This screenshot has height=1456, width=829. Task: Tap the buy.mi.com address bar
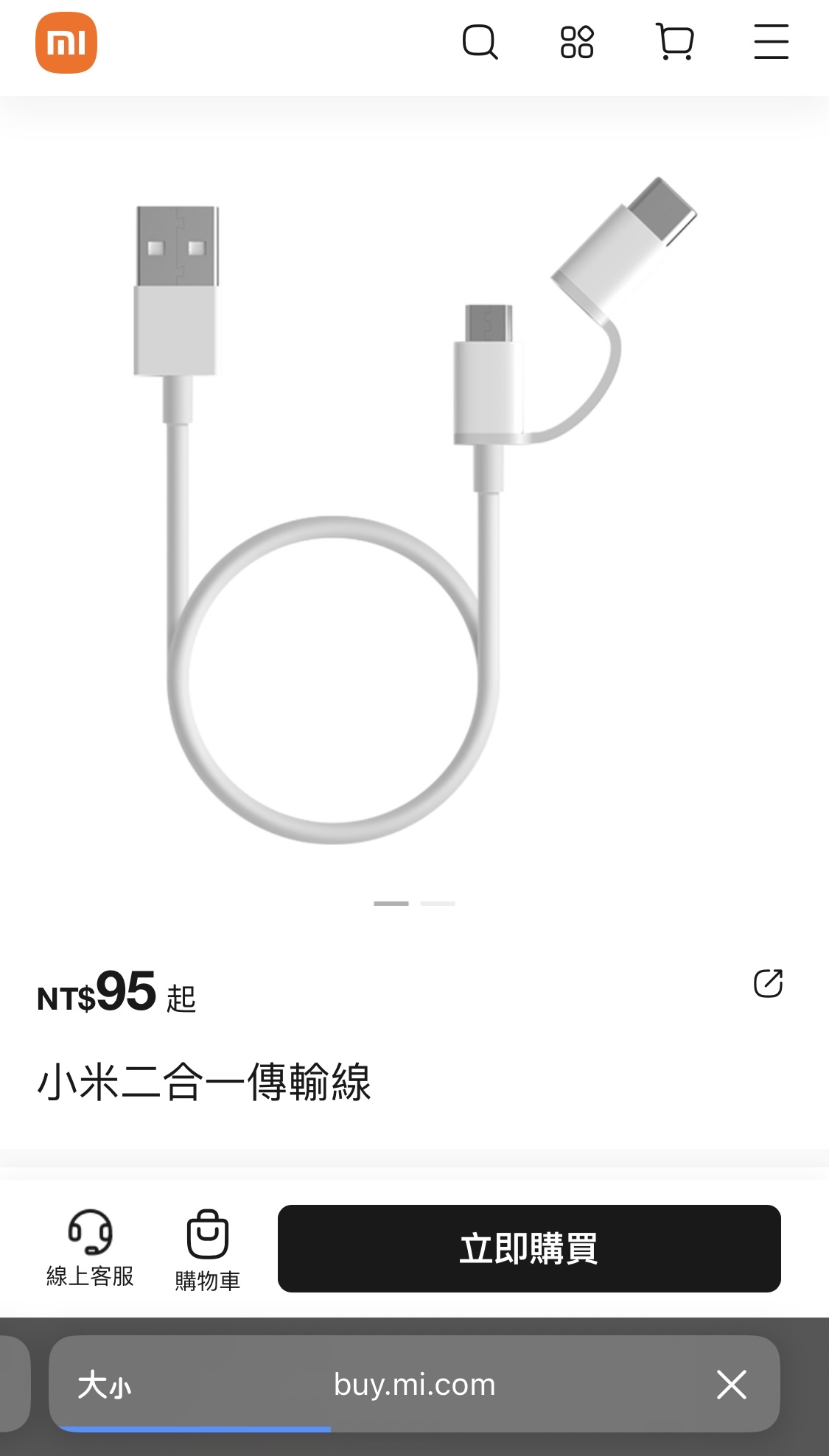414,1385
